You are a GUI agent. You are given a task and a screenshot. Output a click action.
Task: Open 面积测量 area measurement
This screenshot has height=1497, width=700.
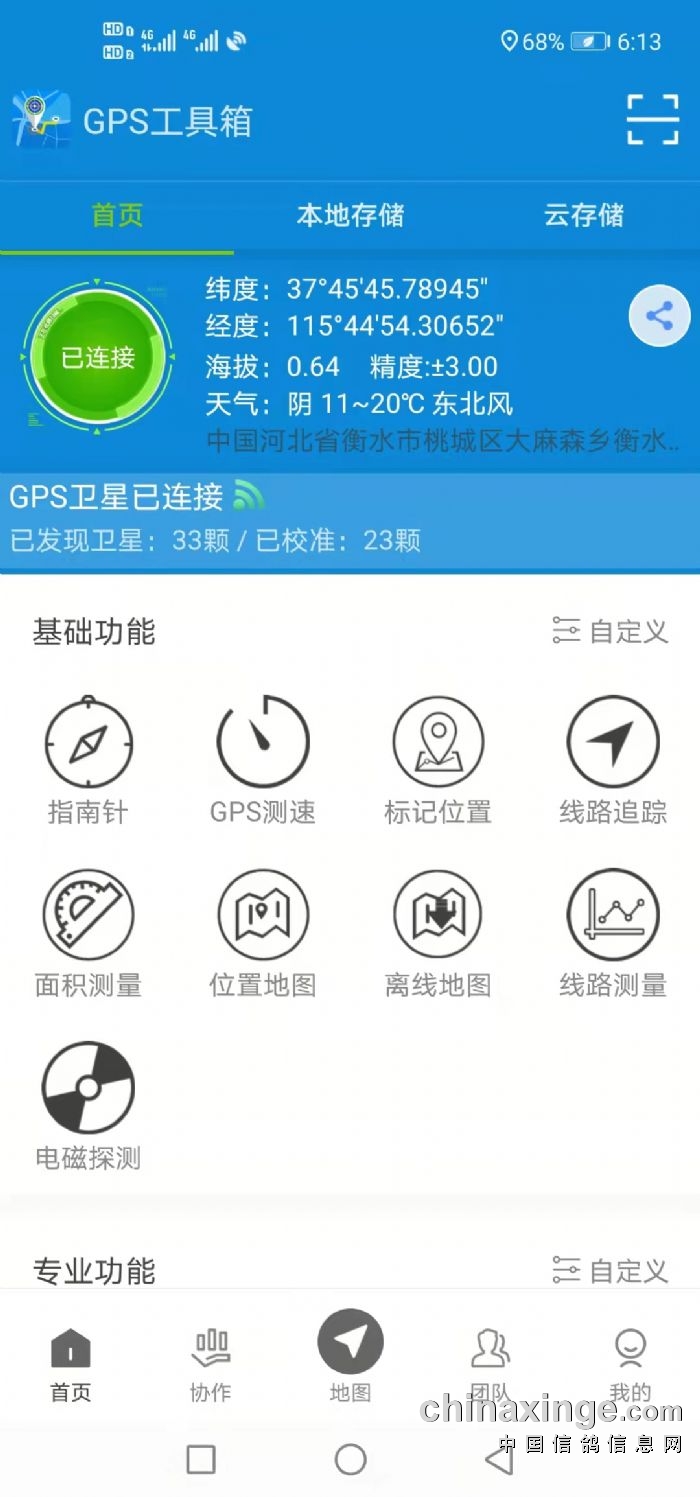(x=88, y=934)
